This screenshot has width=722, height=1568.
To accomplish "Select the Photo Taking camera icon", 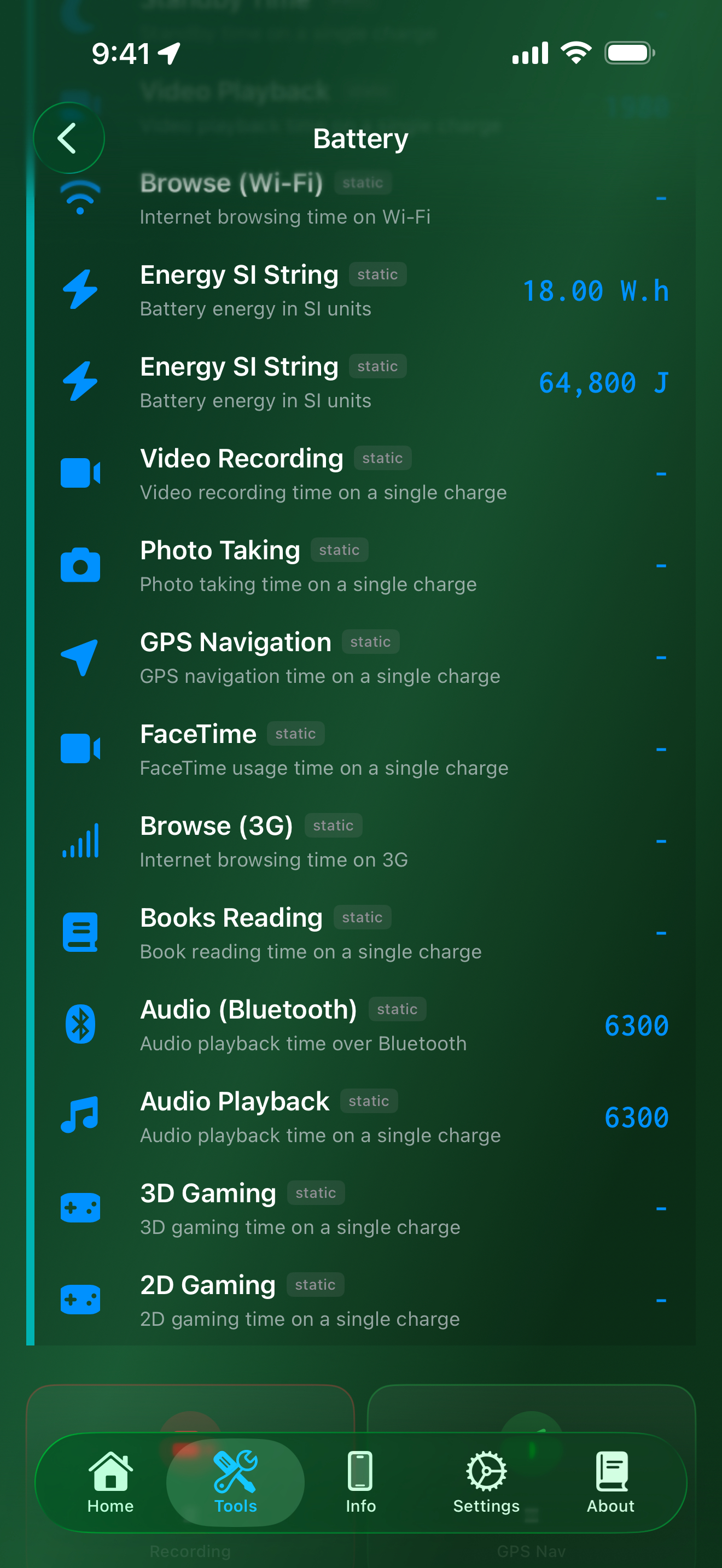I will coord(80,565).
